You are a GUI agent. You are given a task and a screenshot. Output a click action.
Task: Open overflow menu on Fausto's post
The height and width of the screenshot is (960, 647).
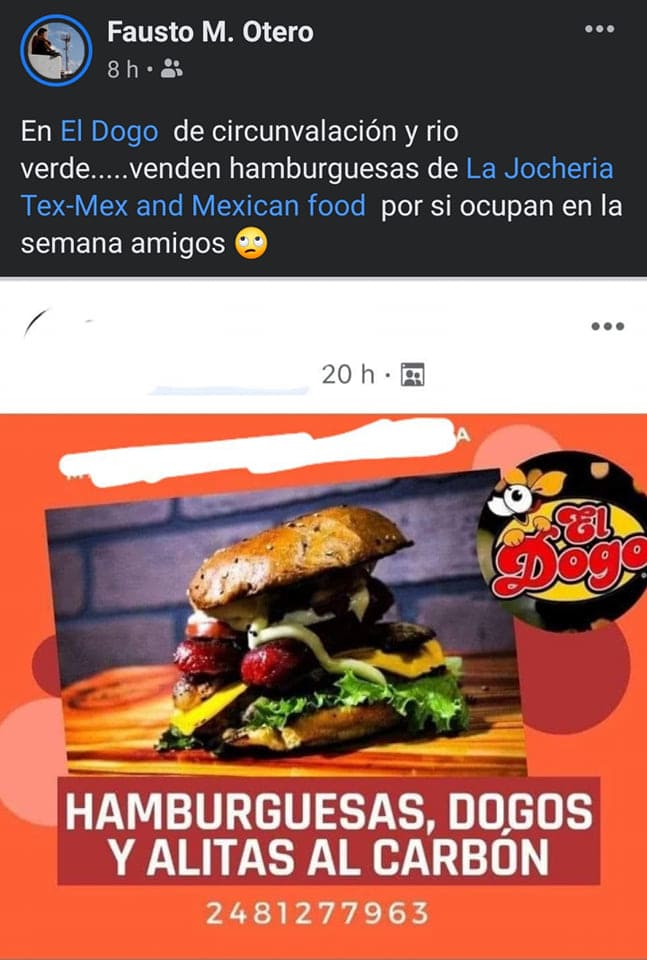(x=599, y=29)
